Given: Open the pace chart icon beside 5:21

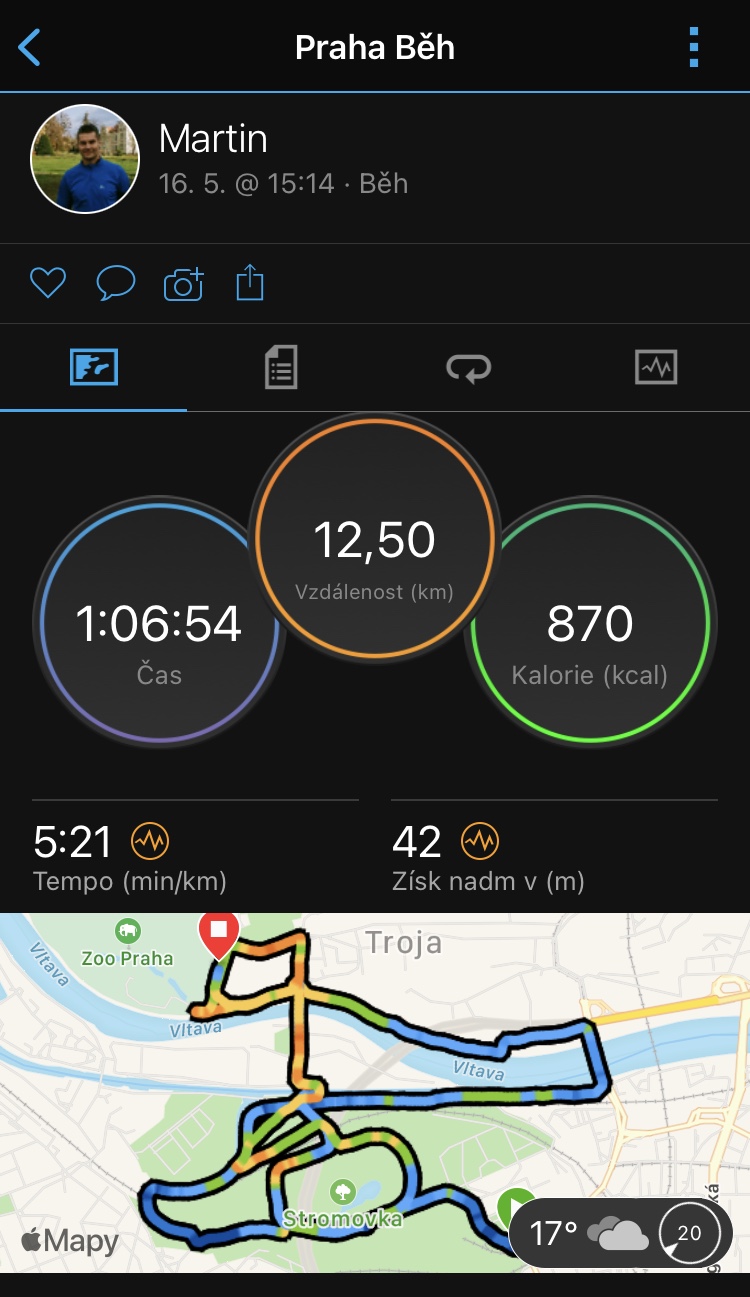Looking at the screenshot, I should tap(150, 842).
